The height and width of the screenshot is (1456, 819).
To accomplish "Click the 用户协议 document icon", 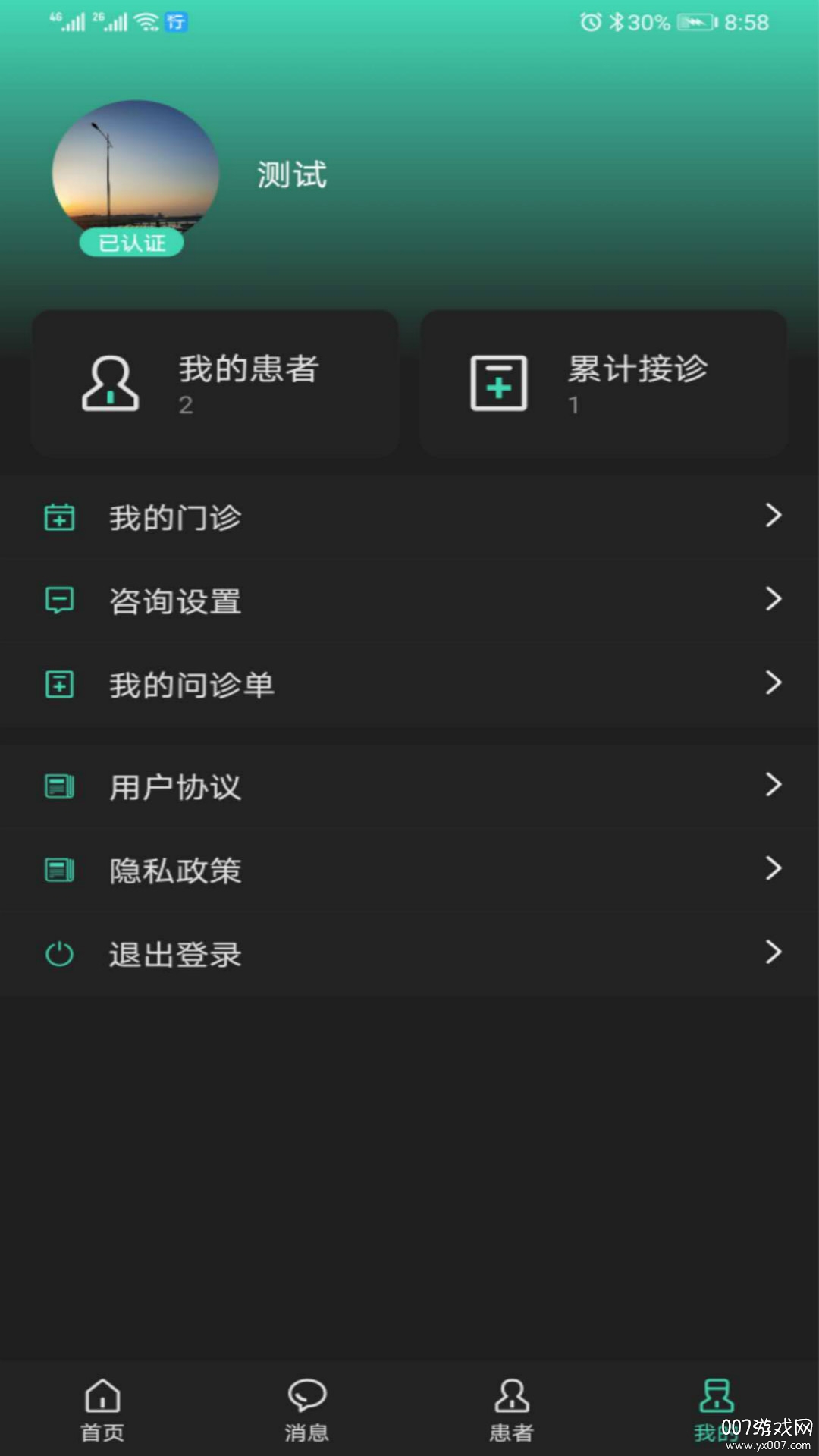I will pyautogui.click(x=61, y=787).
